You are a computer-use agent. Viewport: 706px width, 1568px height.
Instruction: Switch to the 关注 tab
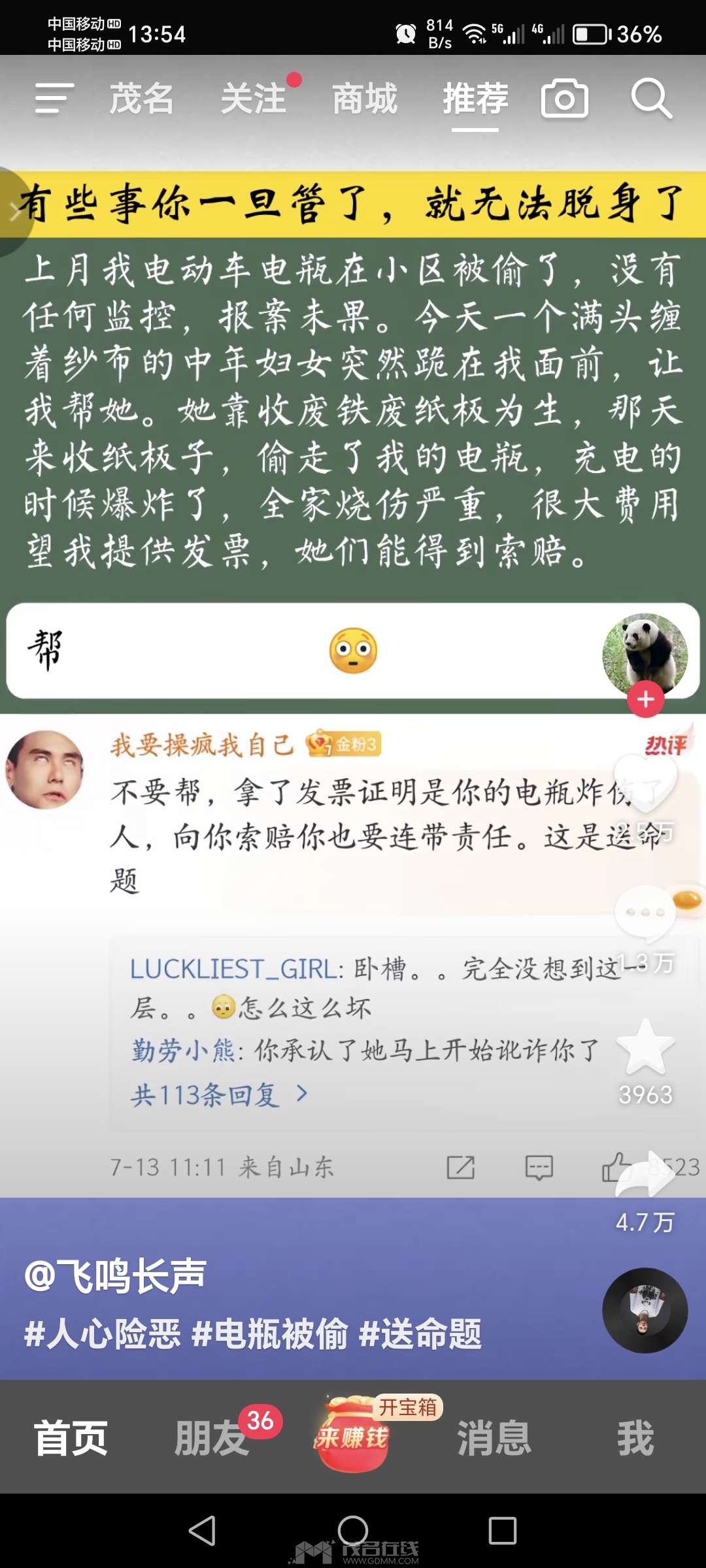coord(254,99)
